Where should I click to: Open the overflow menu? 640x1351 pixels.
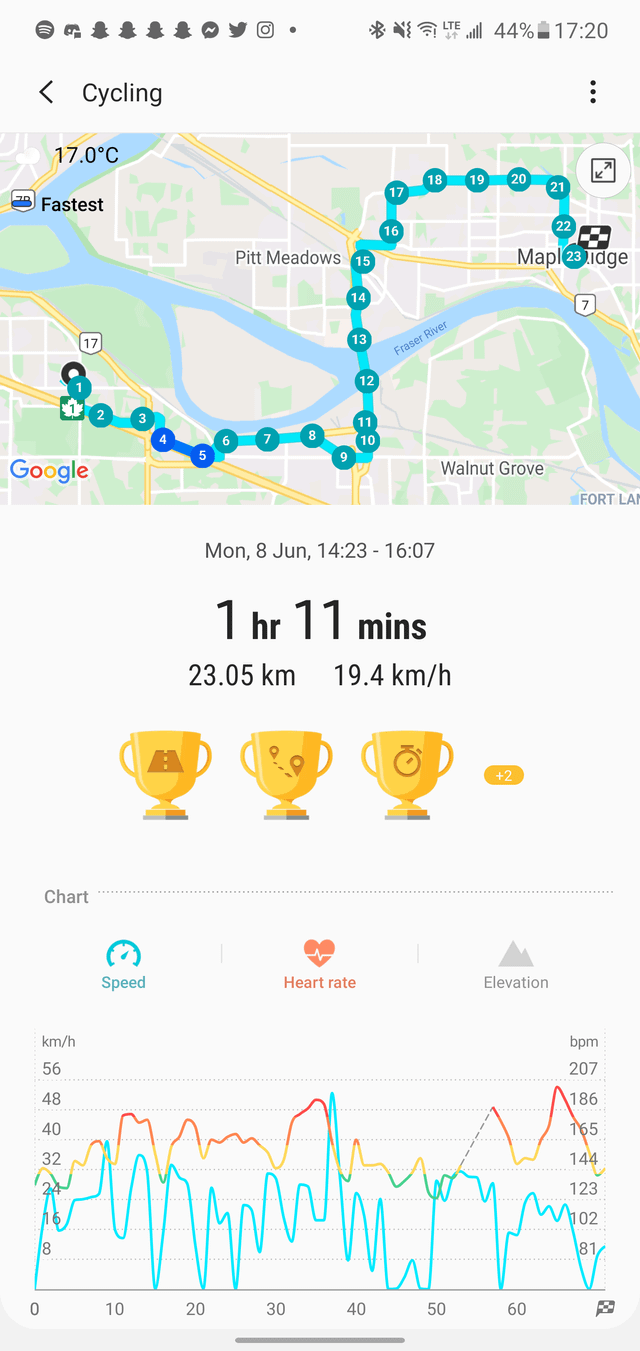(593, 93)
